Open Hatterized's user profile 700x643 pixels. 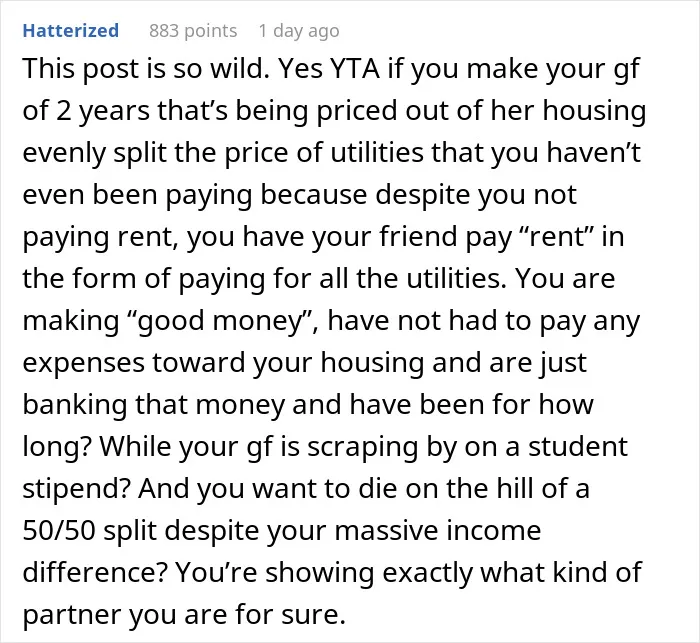pos(71,30)
